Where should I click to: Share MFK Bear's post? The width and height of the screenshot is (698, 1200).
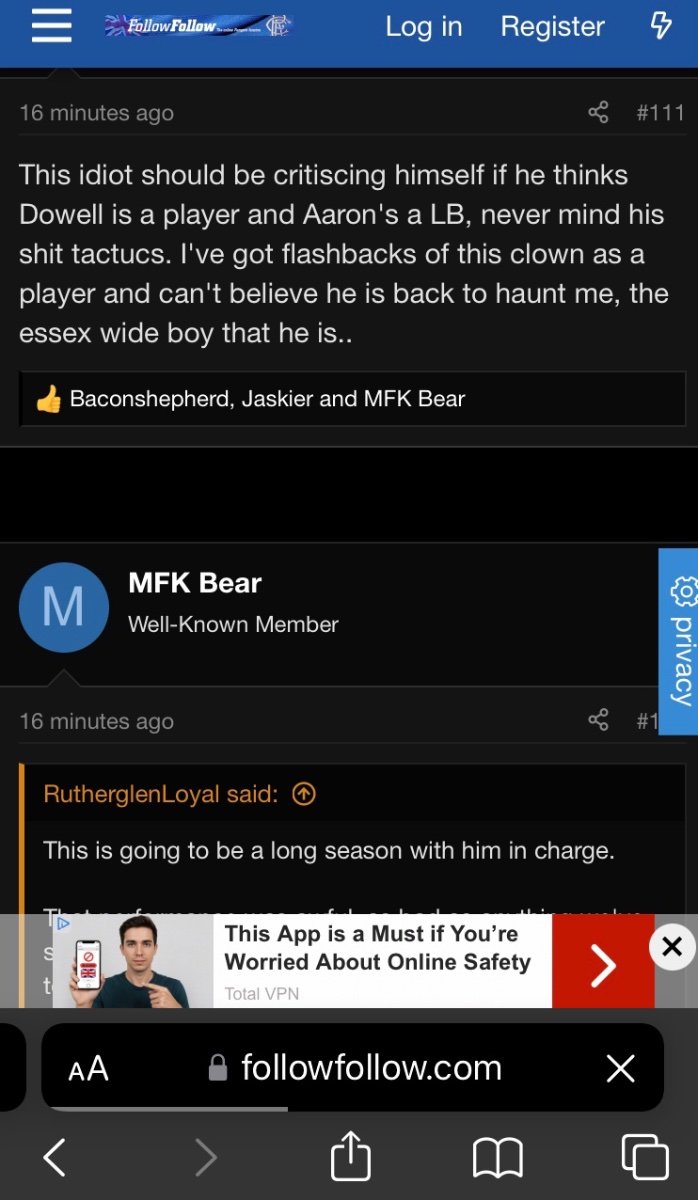598,720
